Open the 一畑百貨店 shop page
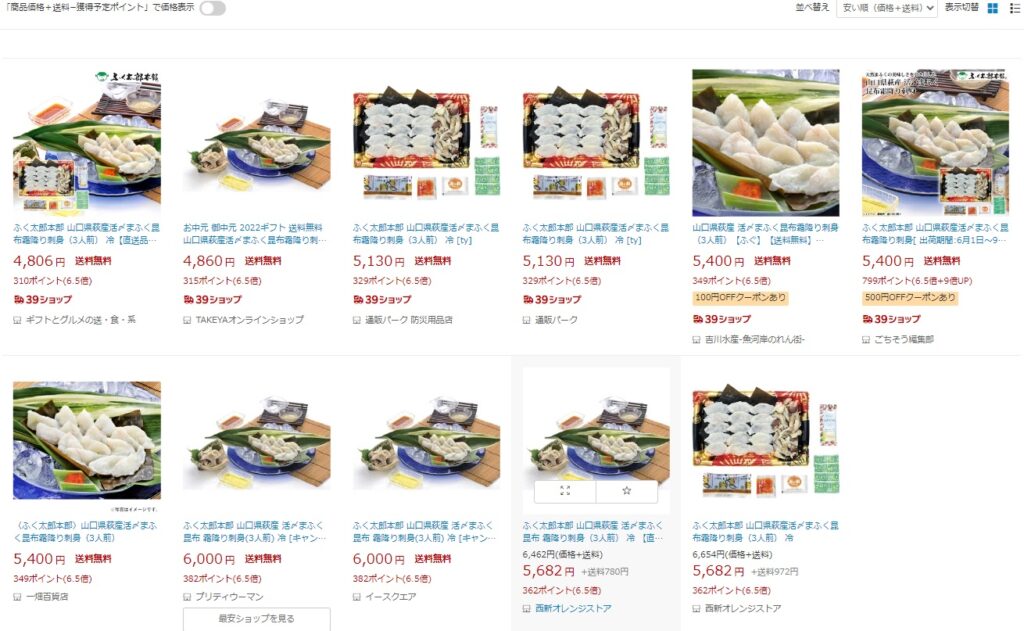The width and height of the screenshot is (1024, 631). coord(46,597)
